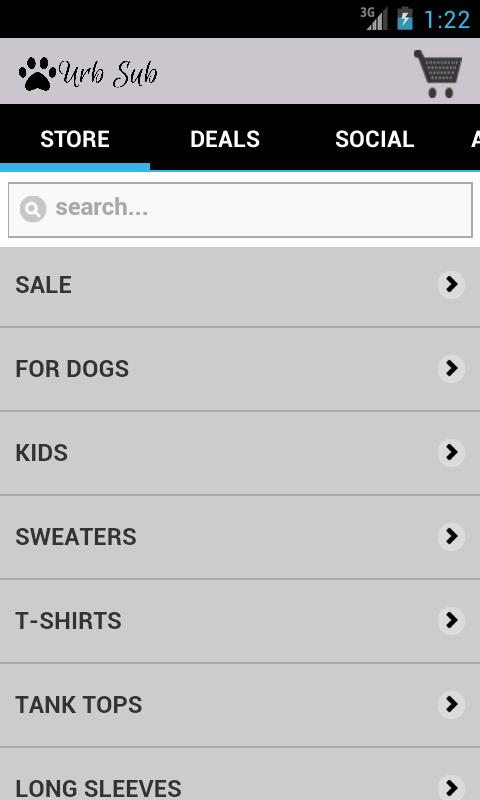Open the shopping cart

438,73
